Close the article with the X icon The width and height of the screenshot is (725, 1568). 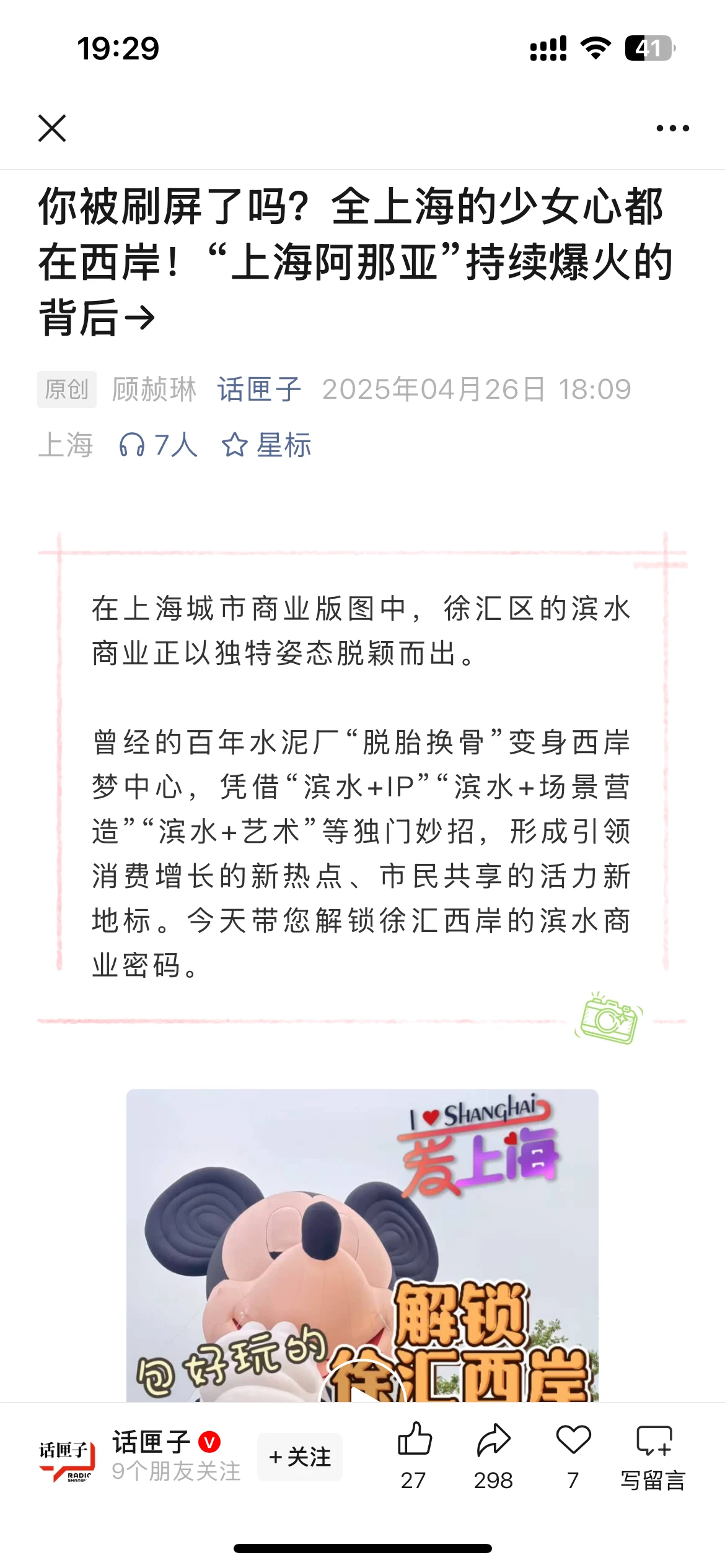(52, 128)
